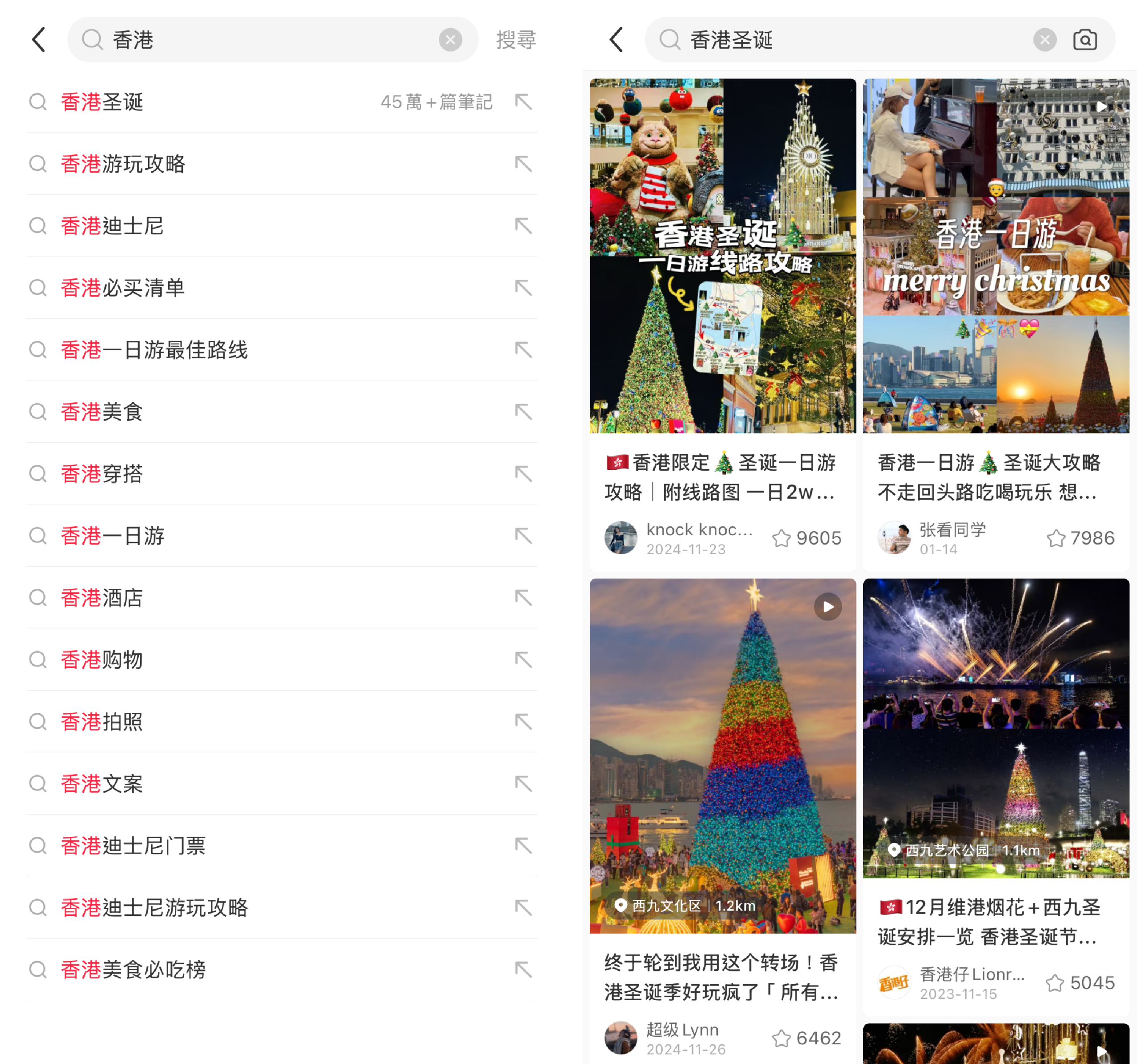Screen dimensions: 1142x1064
Task: Tap the 香港迪士尼门票 suggestion
Action: 133,846
